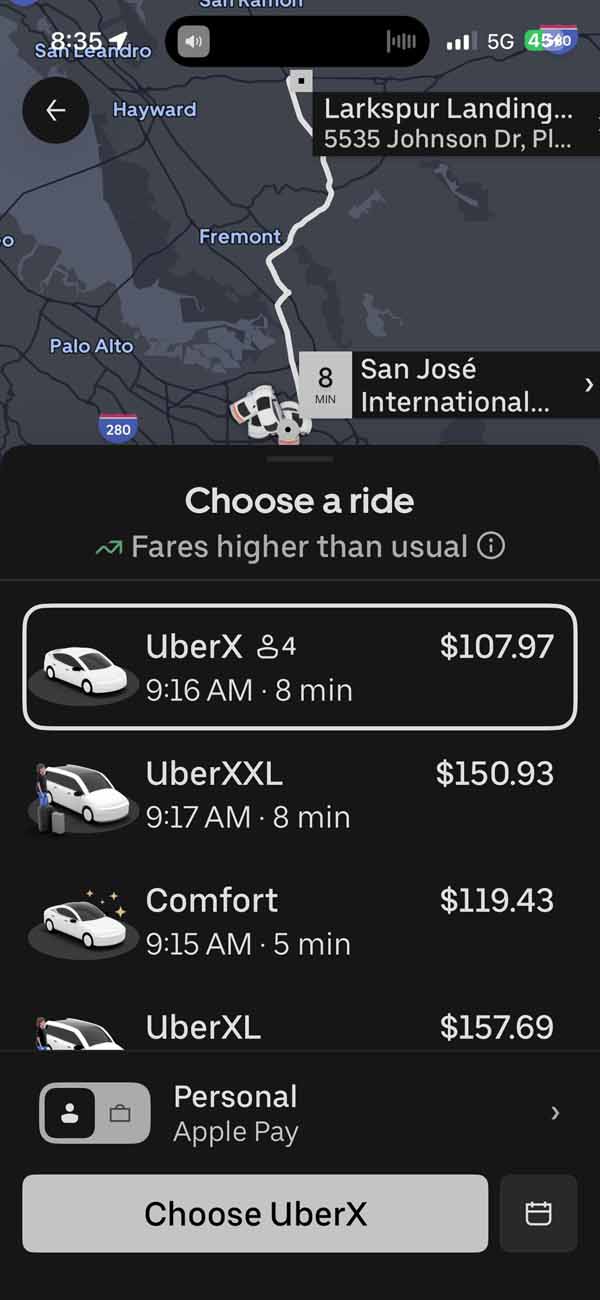This screenshot has width=600, height=1300.
Task: Open Personal Apple Pay payment options
Action: click(360, 1113)
